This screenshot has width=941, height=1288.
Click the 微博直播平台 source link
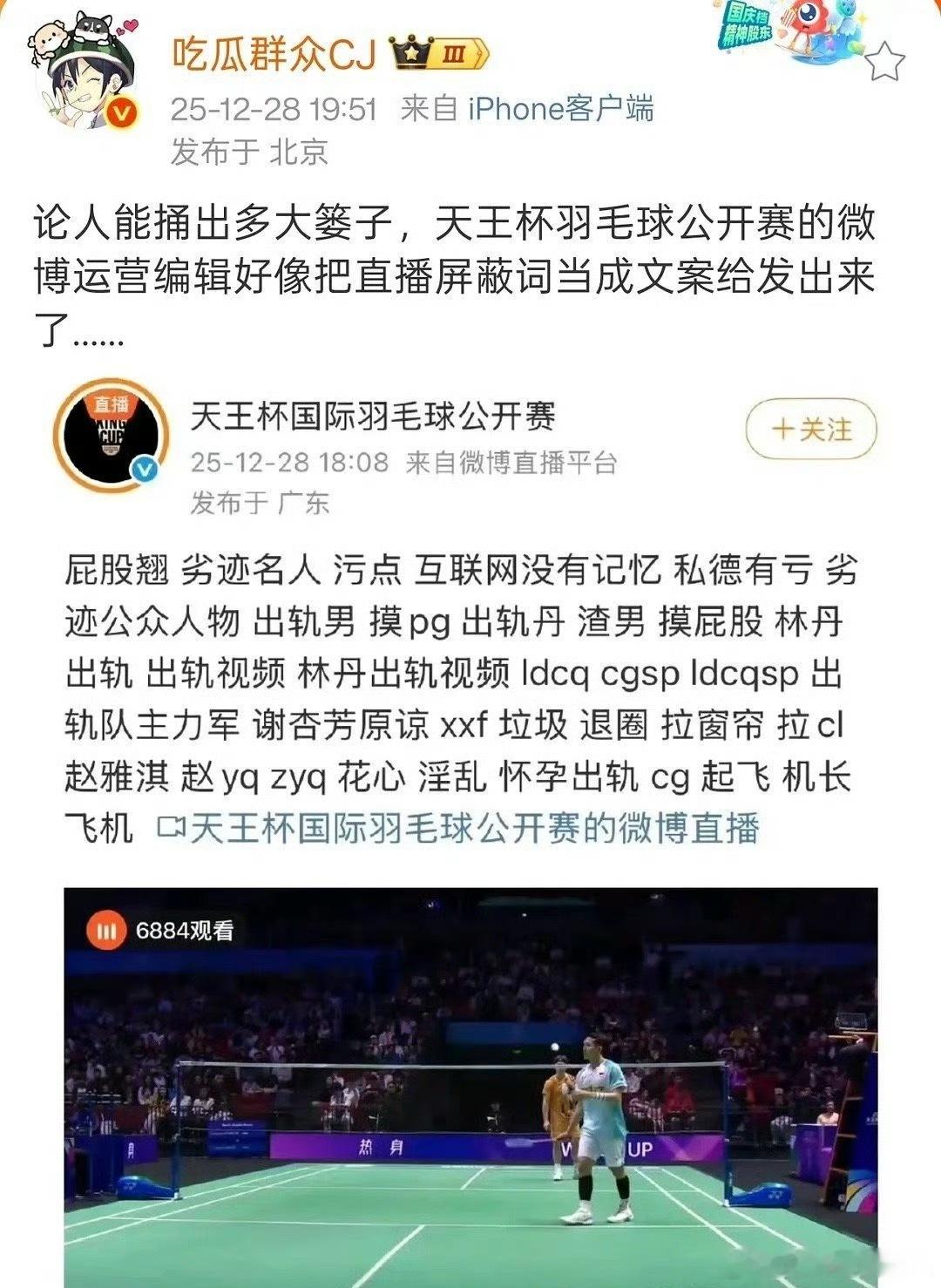tap(538, 465)
